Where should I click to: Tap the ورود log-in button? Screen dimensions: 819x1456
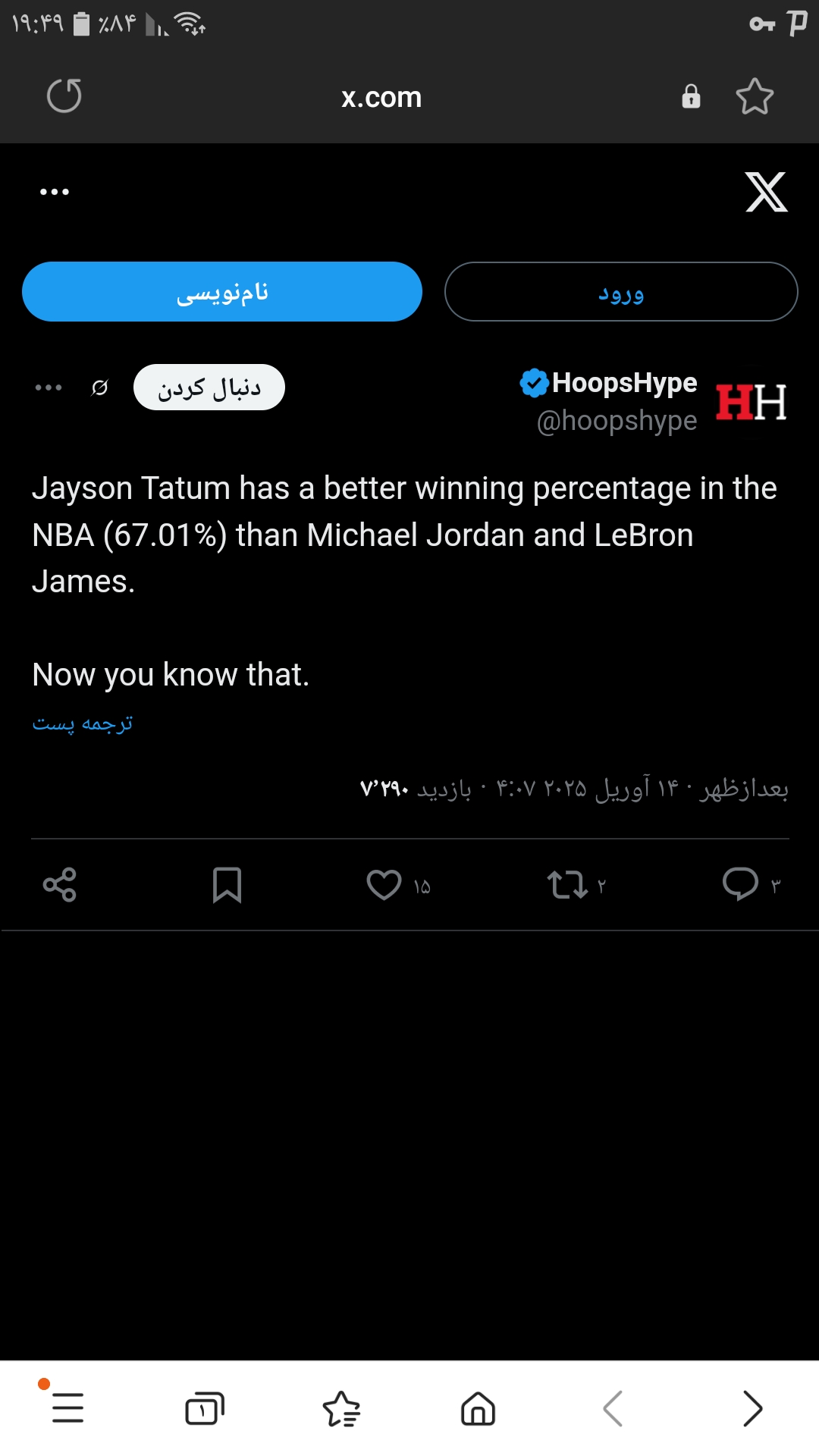(x=621, y=292)
